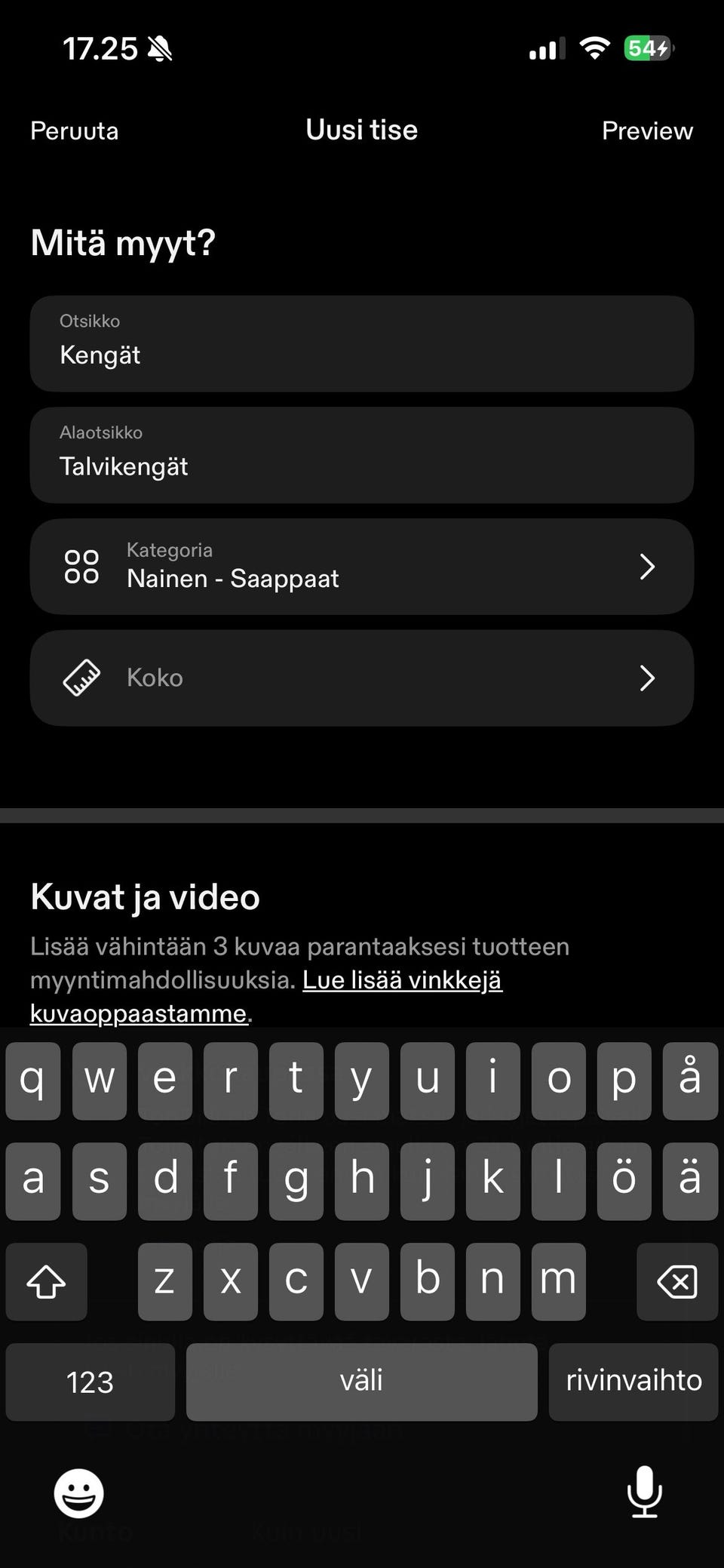
Task: Open the Kategoria selection via chevron
Action: (647, 566)
